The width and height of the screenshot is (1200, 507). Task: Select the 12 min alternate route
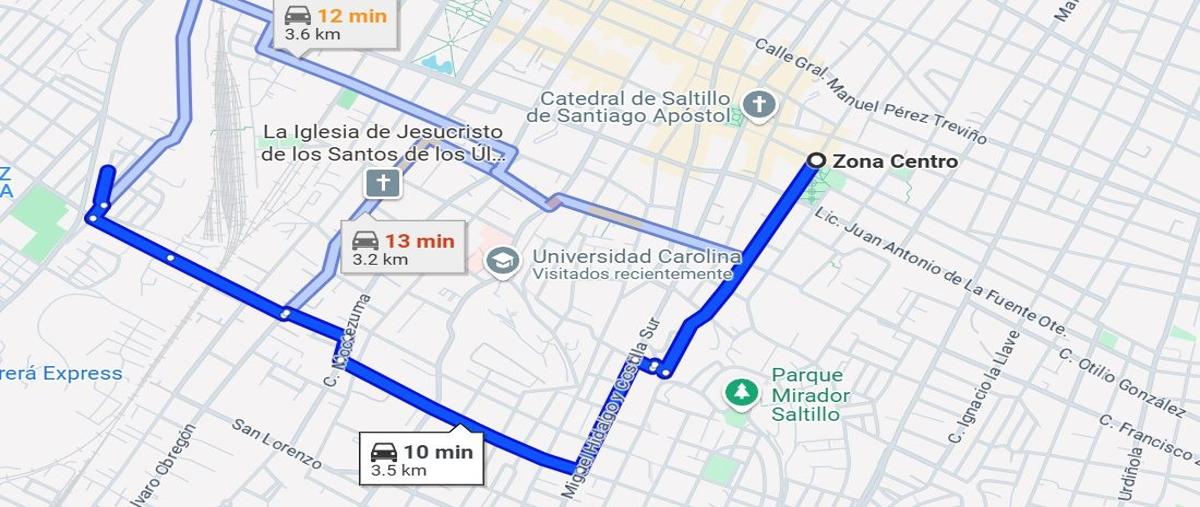click(336, 23)
